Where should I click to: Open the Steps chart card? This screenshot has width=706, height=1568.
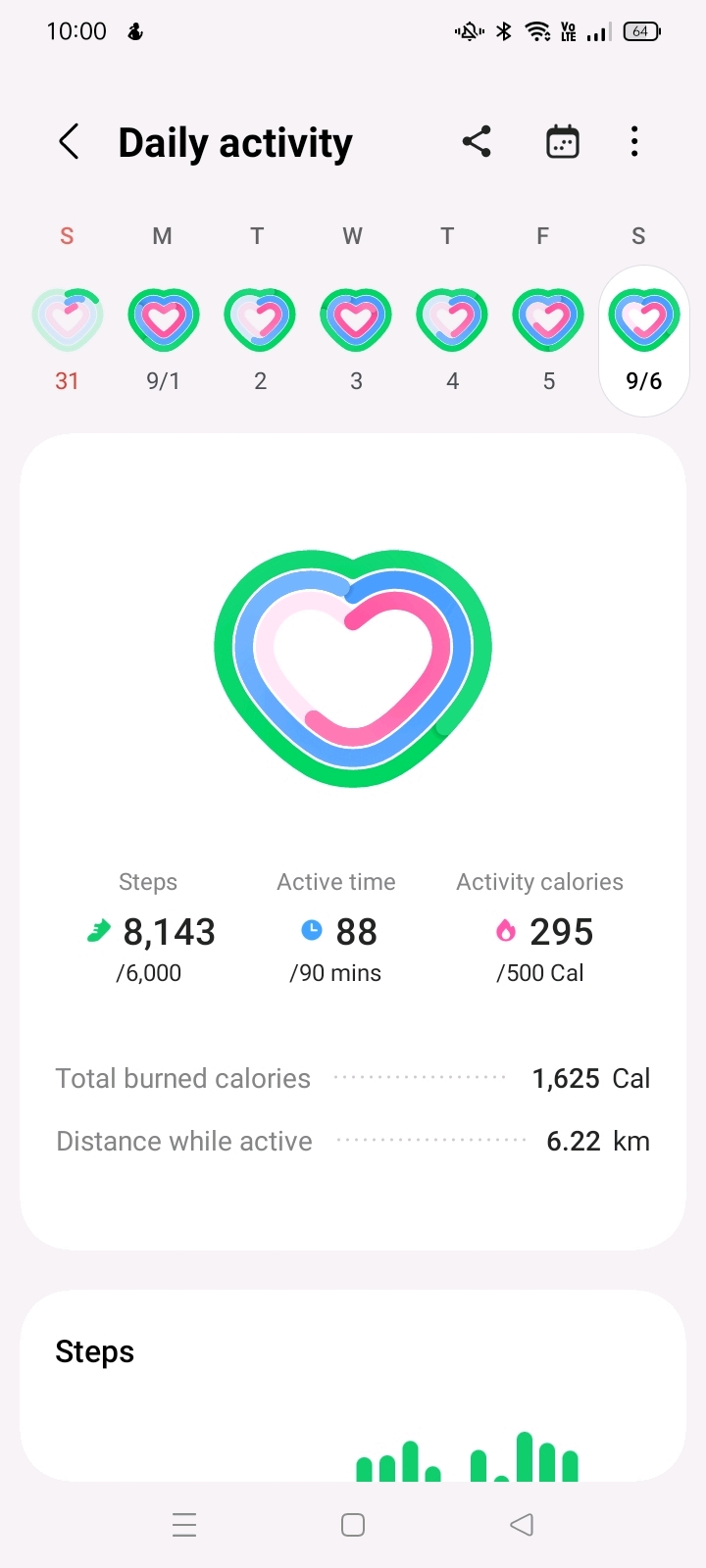pos(353,1385)
